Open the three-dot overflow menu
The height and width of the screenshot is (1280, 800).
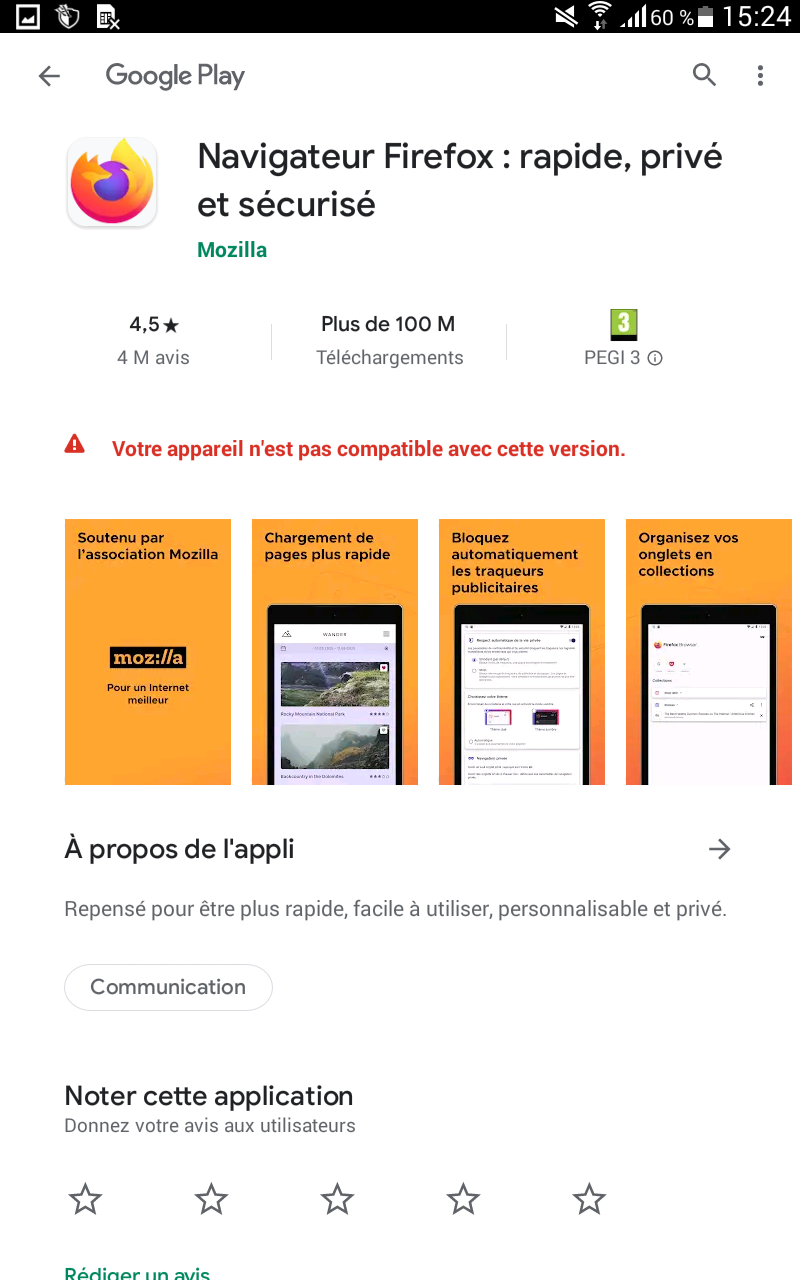pos(760,75)
